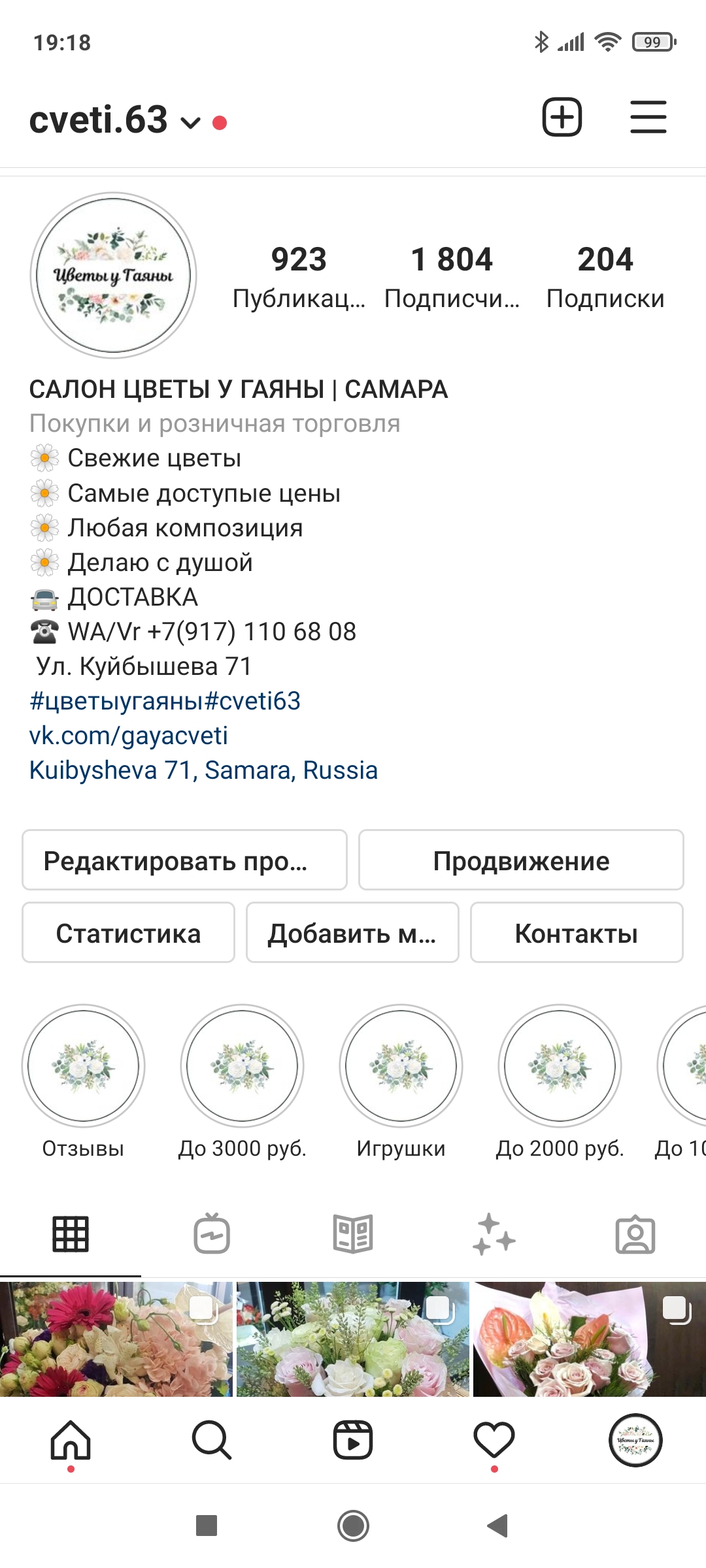Switch to the tagged photos tab
706x1568 pixels.
[635, 1234]
